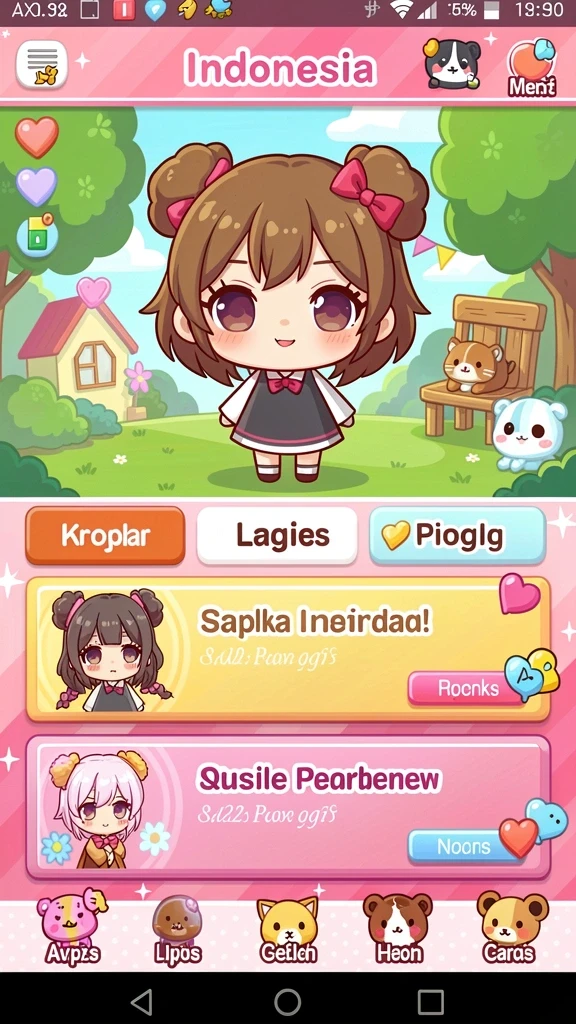Viewport: 576px width, 1024px height.
Task: Tap the system home button
Action: pyautogui.click(x=287, y=1001)
